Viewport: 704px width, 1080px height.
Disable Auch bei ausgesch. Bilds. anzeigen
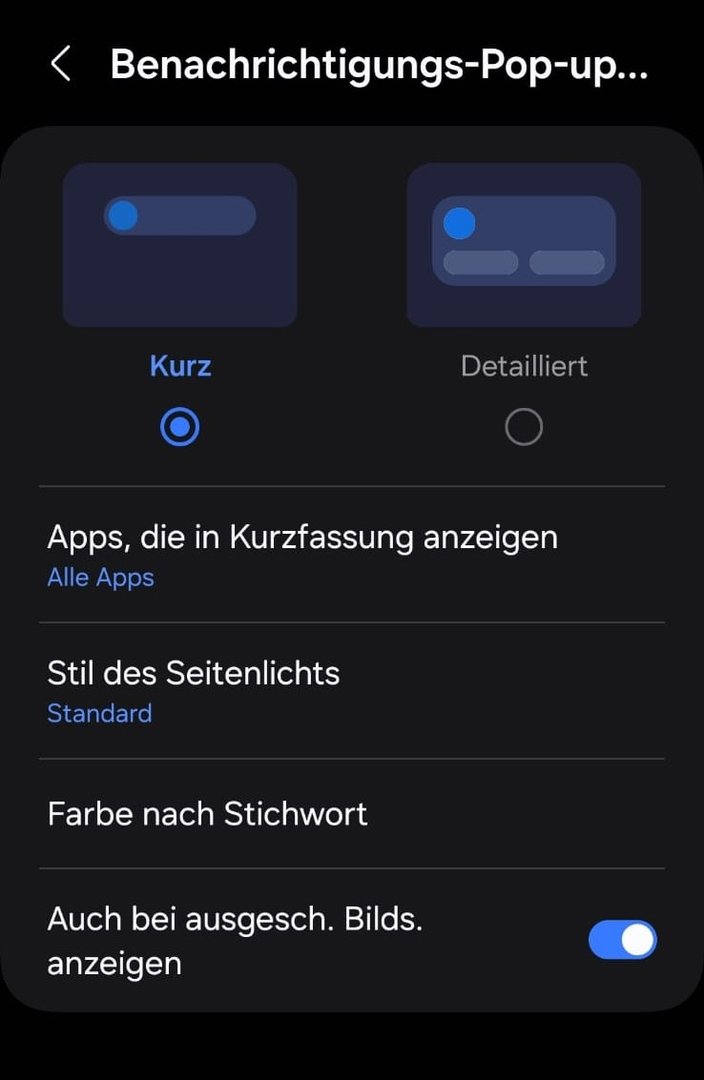(x=622, y=940)
